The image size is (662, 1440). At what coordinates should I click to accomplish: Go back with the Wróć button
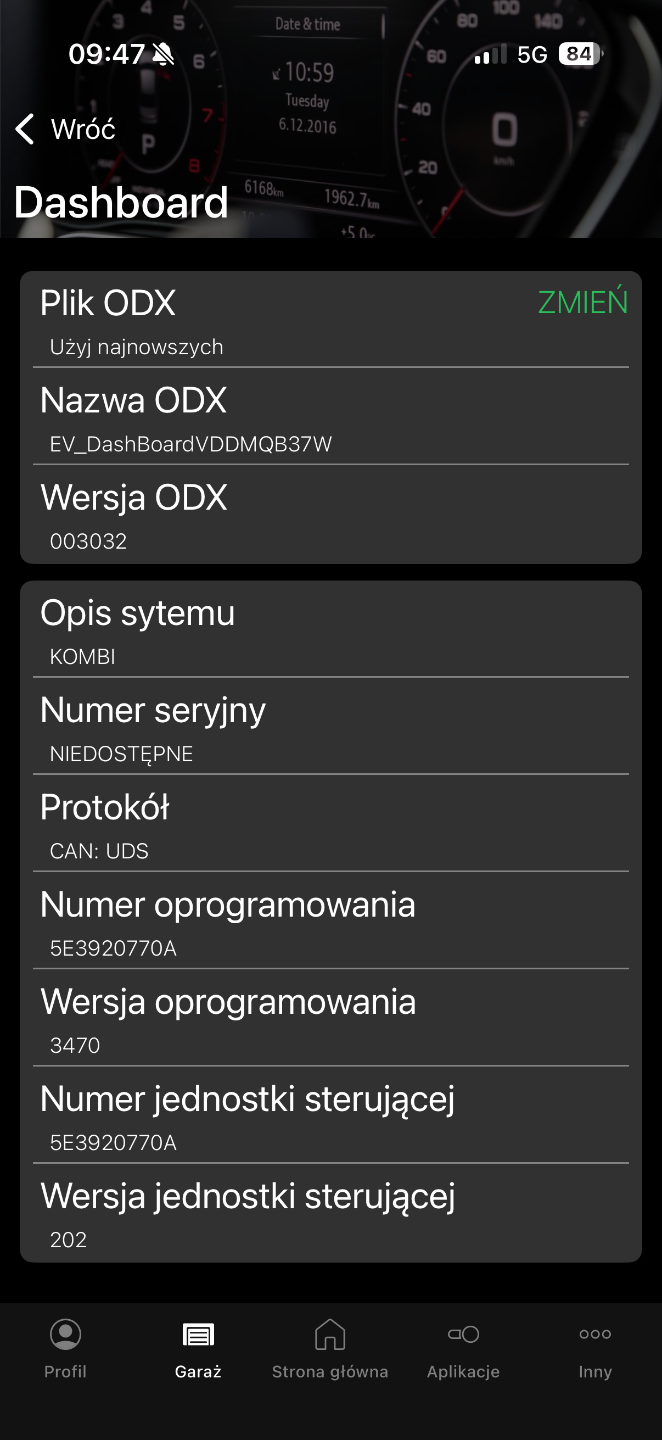tap(66, 129)
